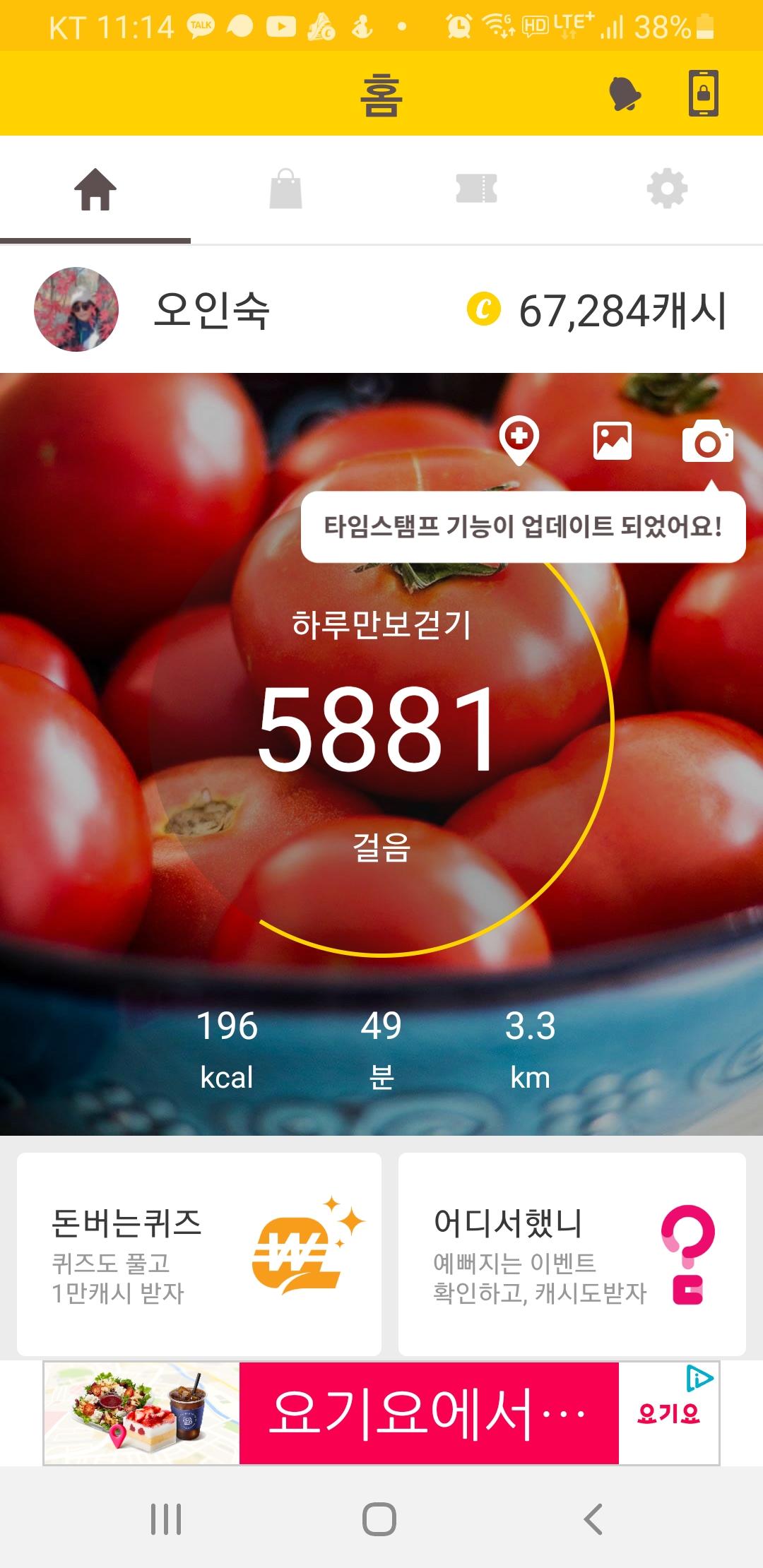
Task: Open the 돈버는퀴즈 card
Action: (x=199, y=1254)
